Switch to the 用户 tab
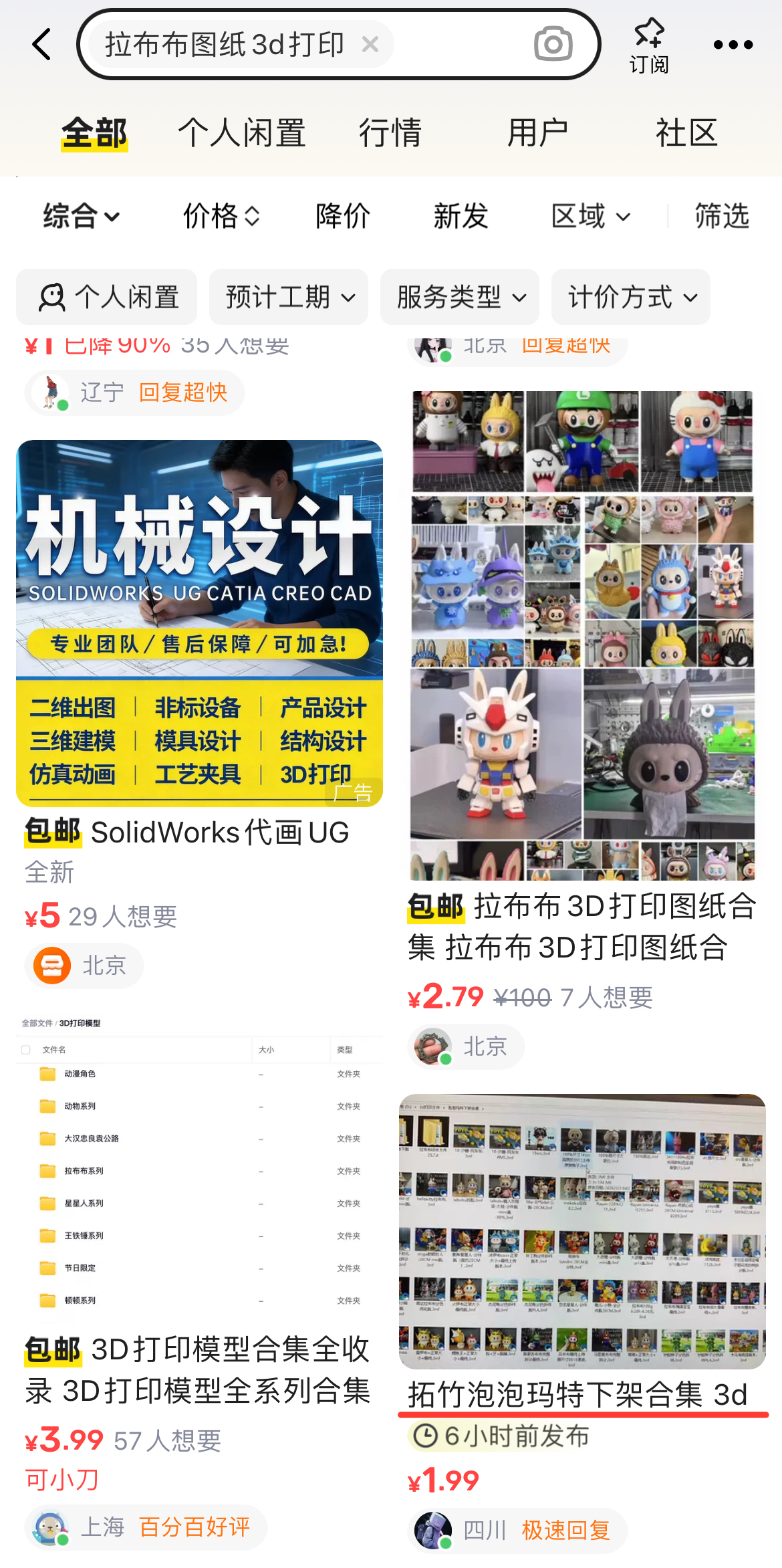Viewport: 782px width, 1568px height. [x=538, y=132]
